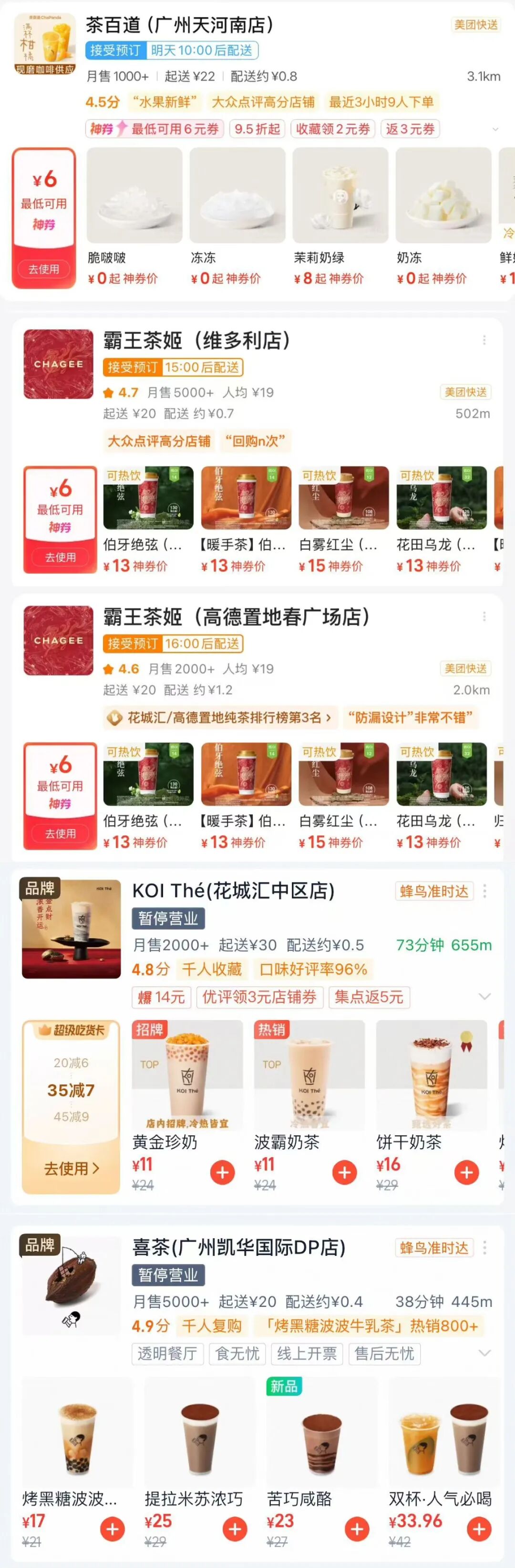The width and height of the screenshot is (515, 1568).
Task: Add 双杯·人气必喝 to the cart
Action: 479,1528
